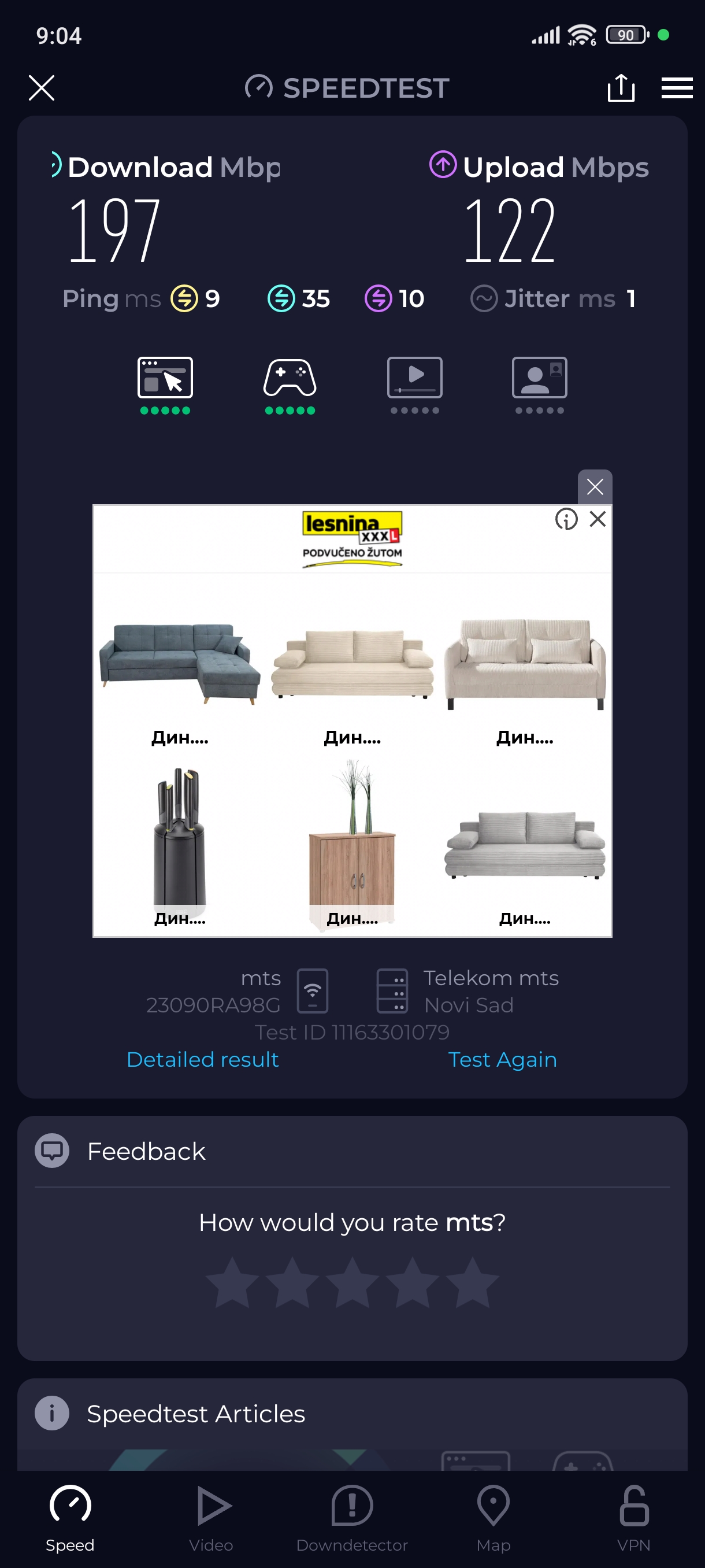This screenshot has width=705, height=1568.
Task: Open the blue corner sofa ad item
Action: coord(180,664)
